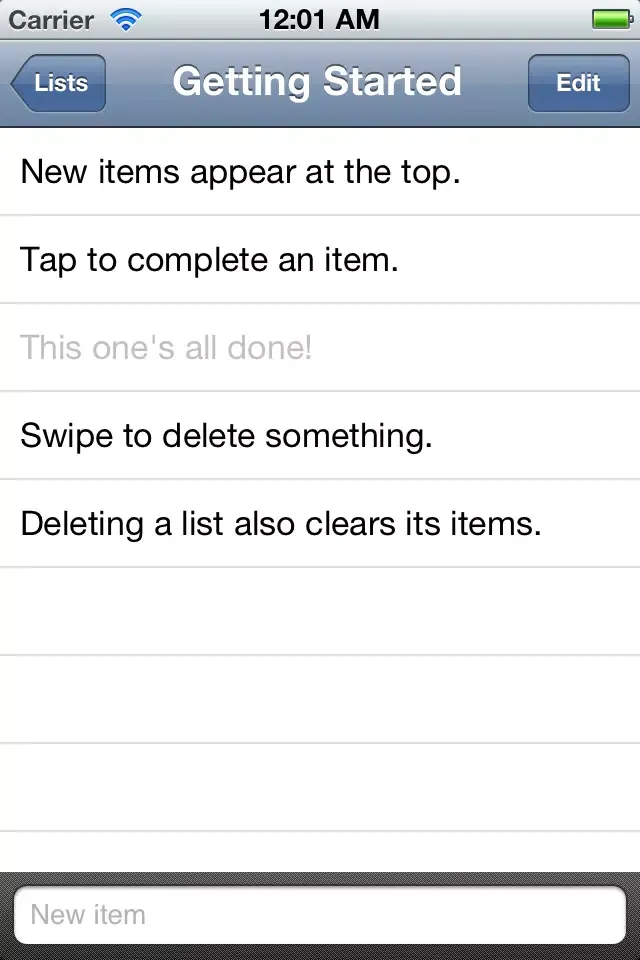This screenshot has height=960, width=640.
Task: Go back to Lists
Action: [58, 83]
